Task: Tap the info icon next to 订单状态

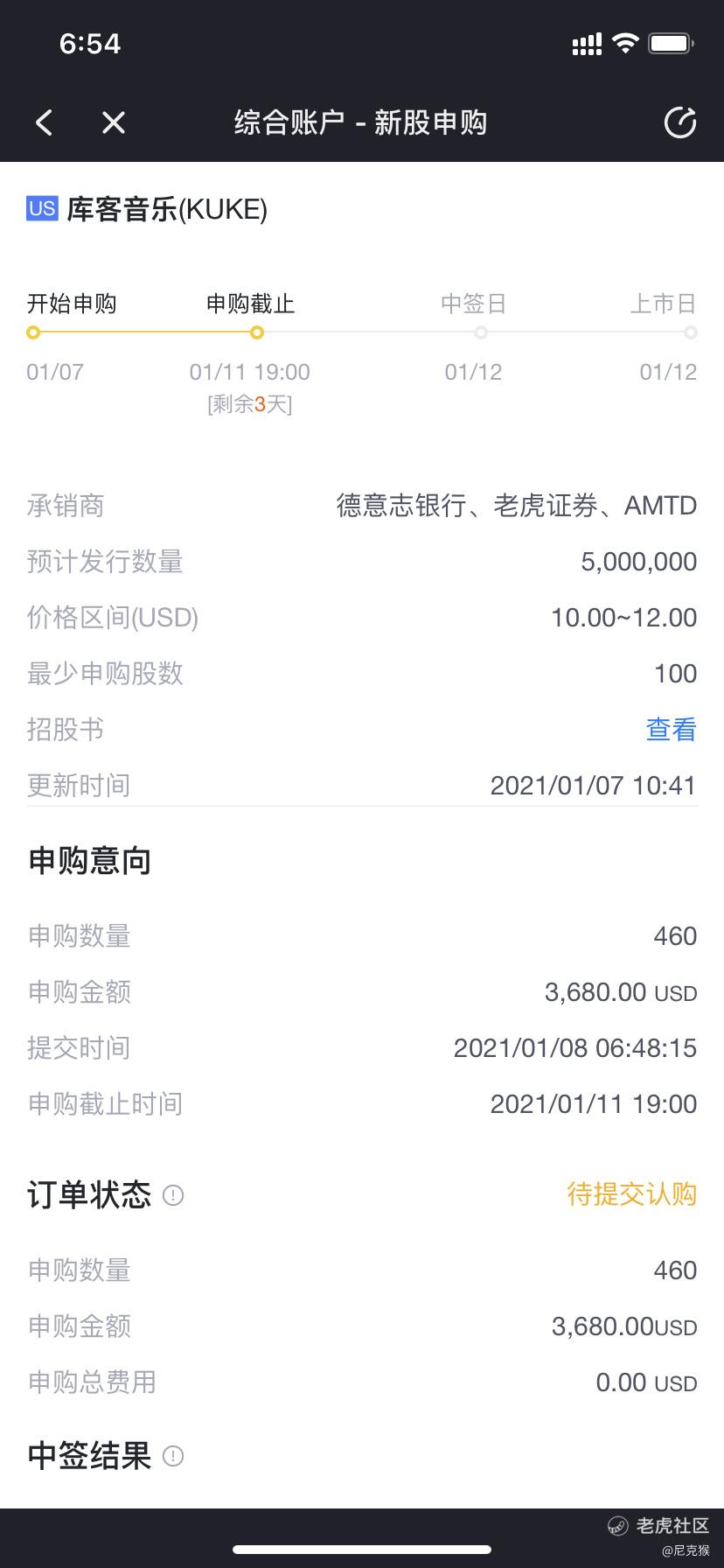Action: (x=173, y=1195)
